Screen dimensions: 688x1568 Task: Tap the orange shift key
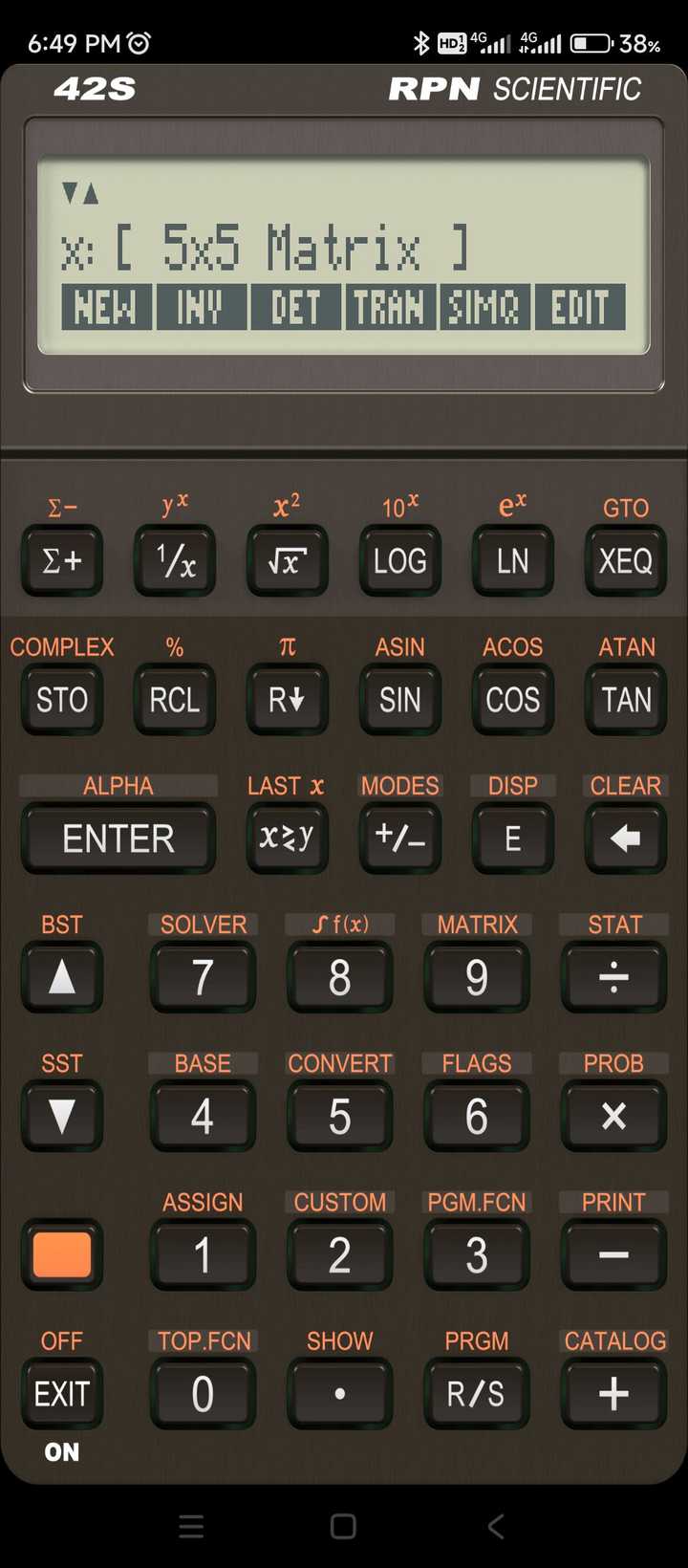[x=62, y=1254]
